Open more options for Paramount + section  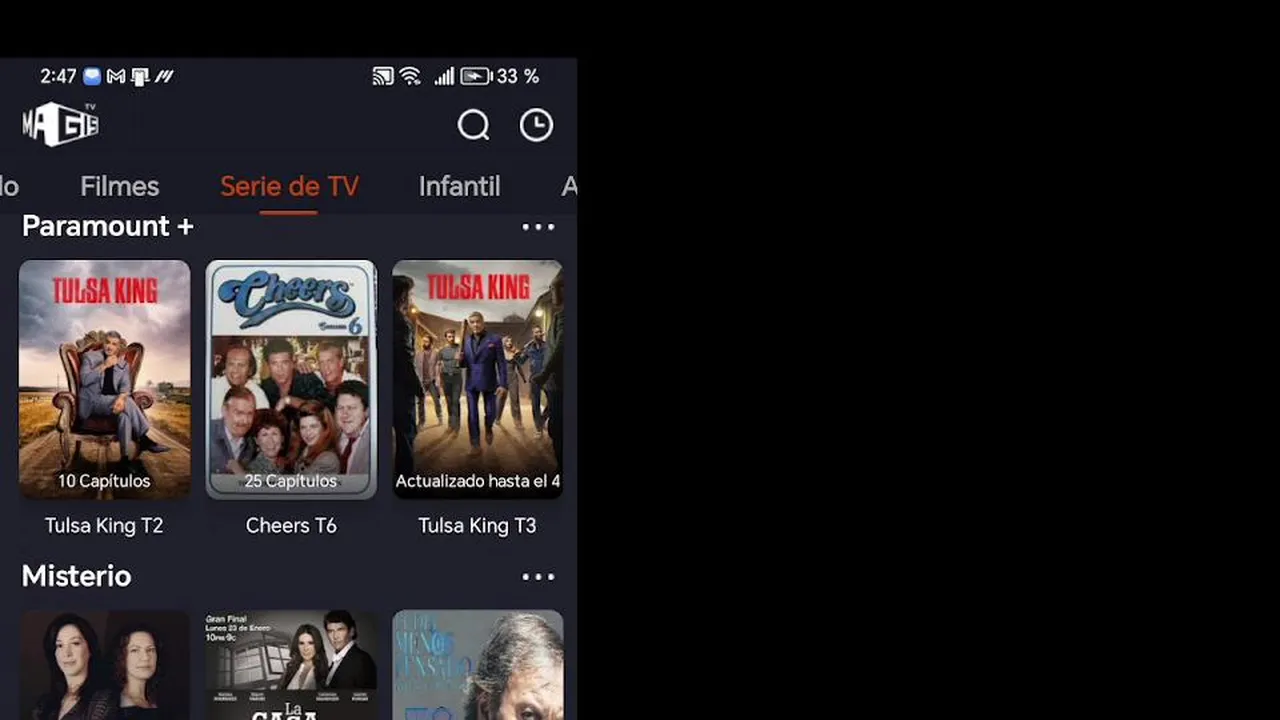(538, 227)
